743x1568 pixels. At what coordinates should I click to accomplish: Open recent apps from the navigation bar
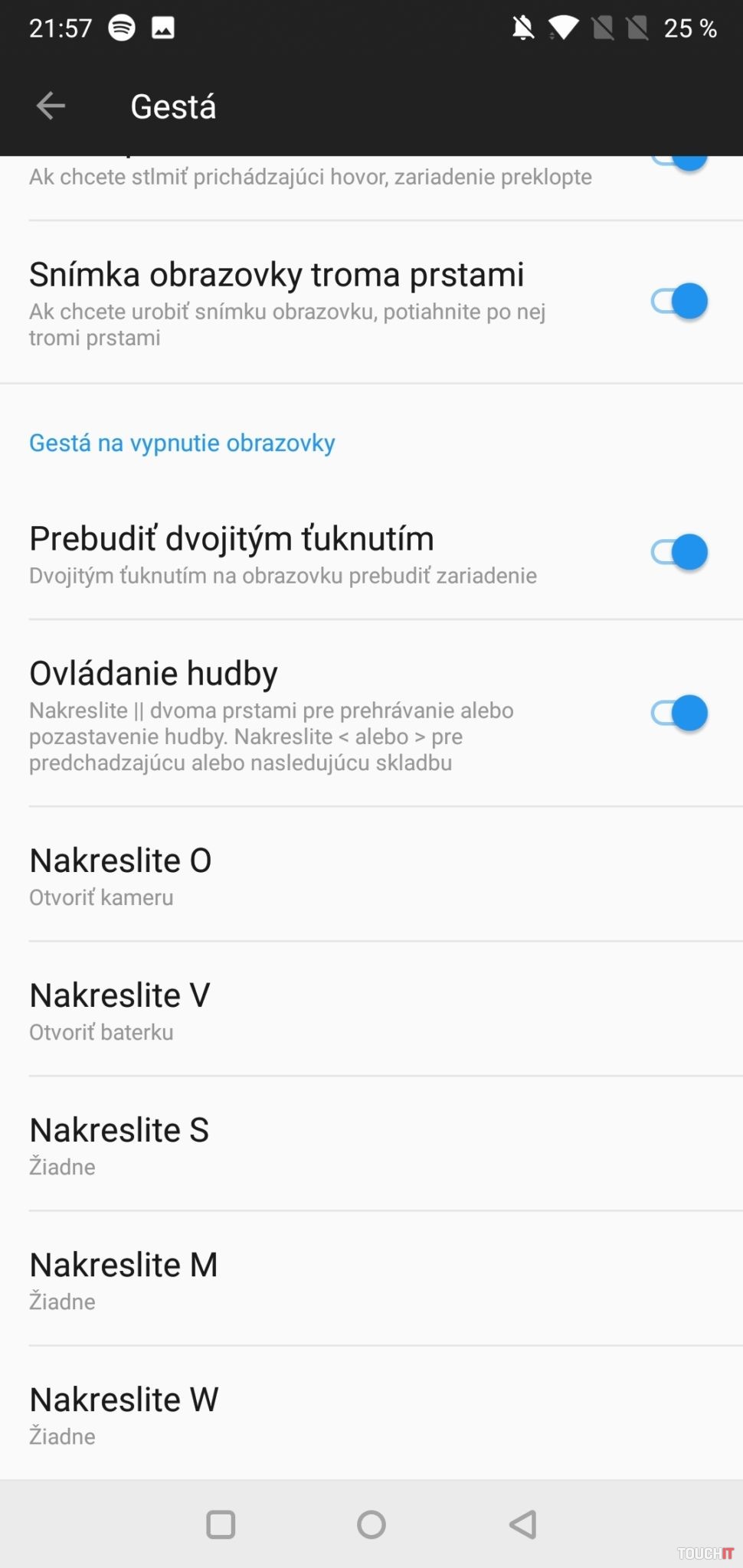click(x=221, y=1524)
